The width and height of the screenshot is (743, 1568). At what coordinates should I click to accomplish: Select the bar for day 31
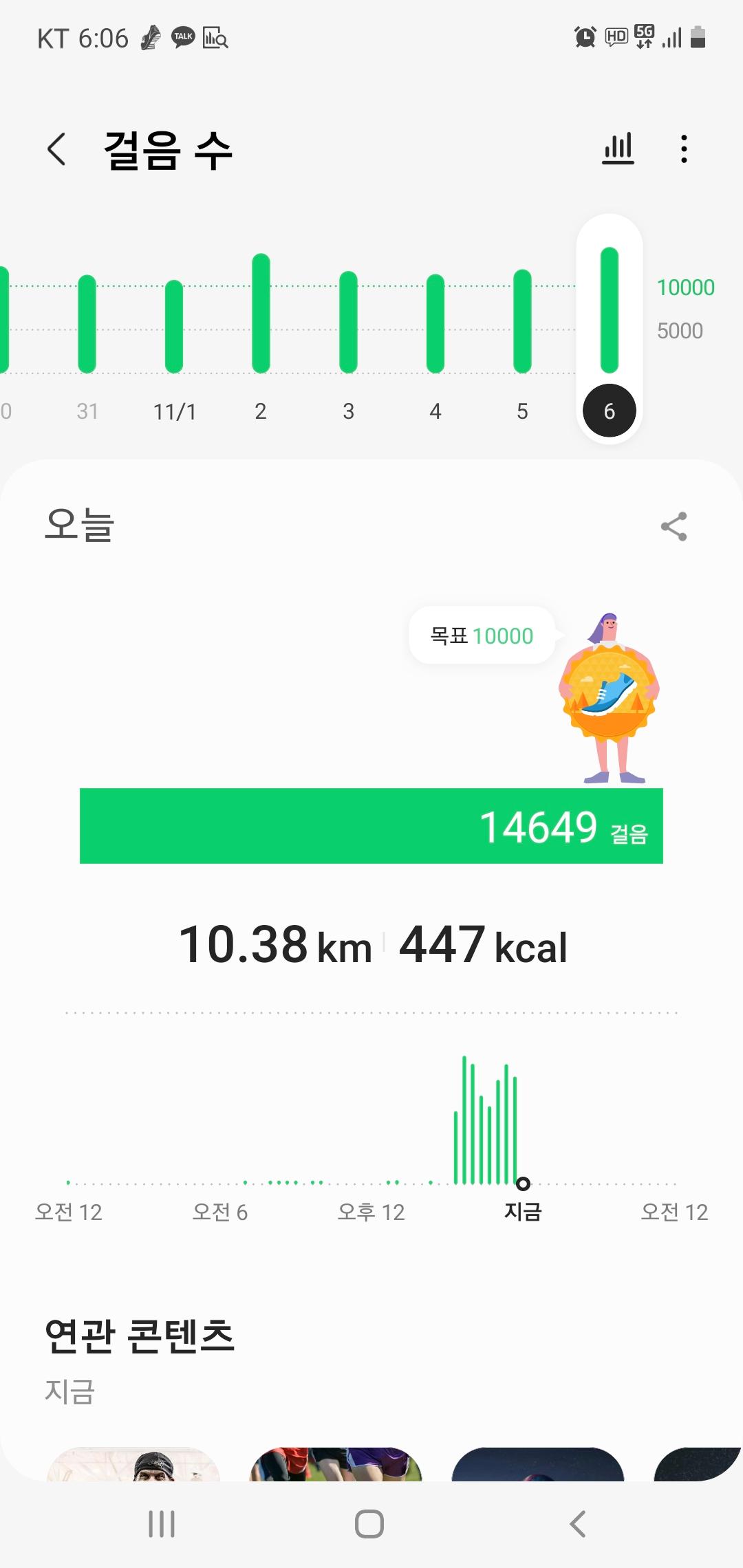[x=87, y=324]
